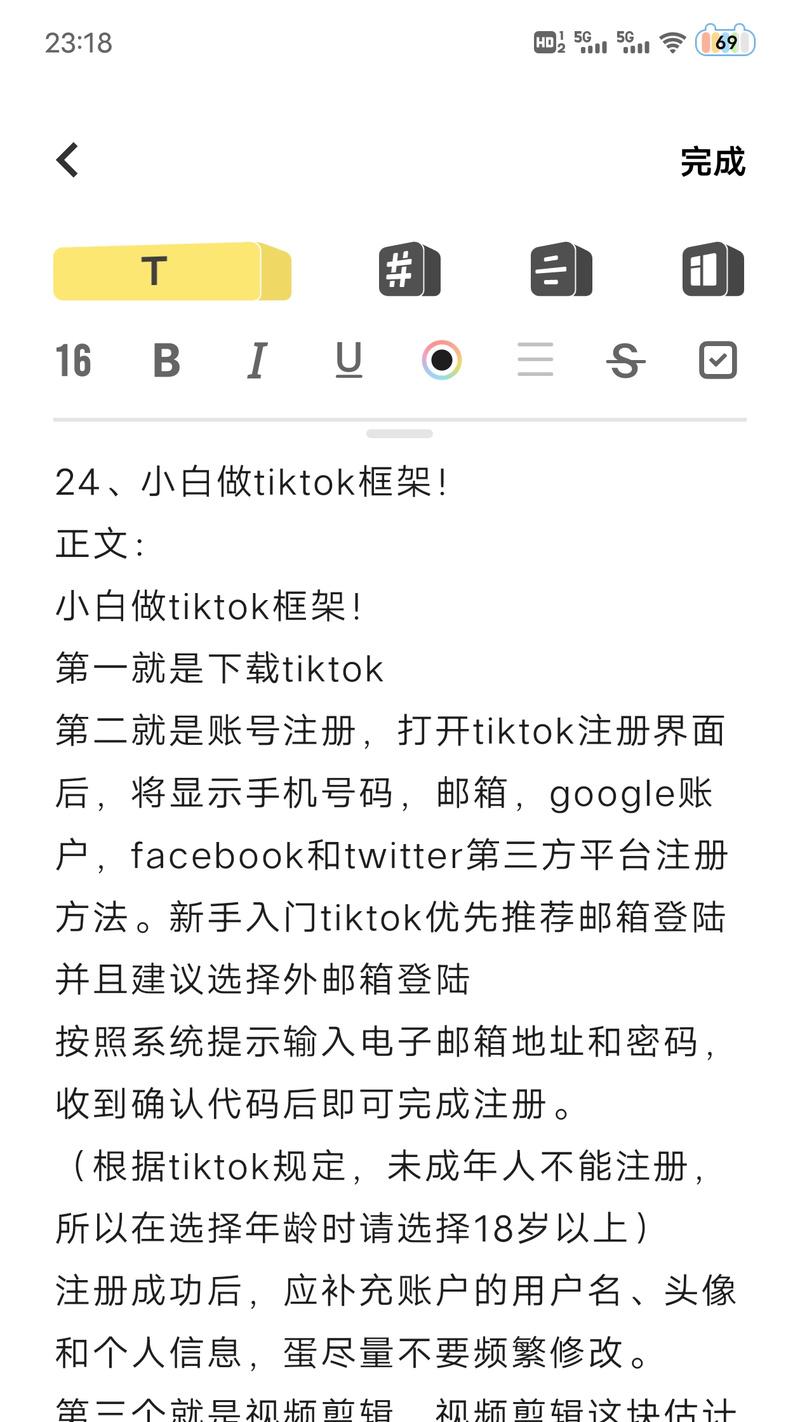
Task: Apply strikethrough to text
Action: pos(626,361)
